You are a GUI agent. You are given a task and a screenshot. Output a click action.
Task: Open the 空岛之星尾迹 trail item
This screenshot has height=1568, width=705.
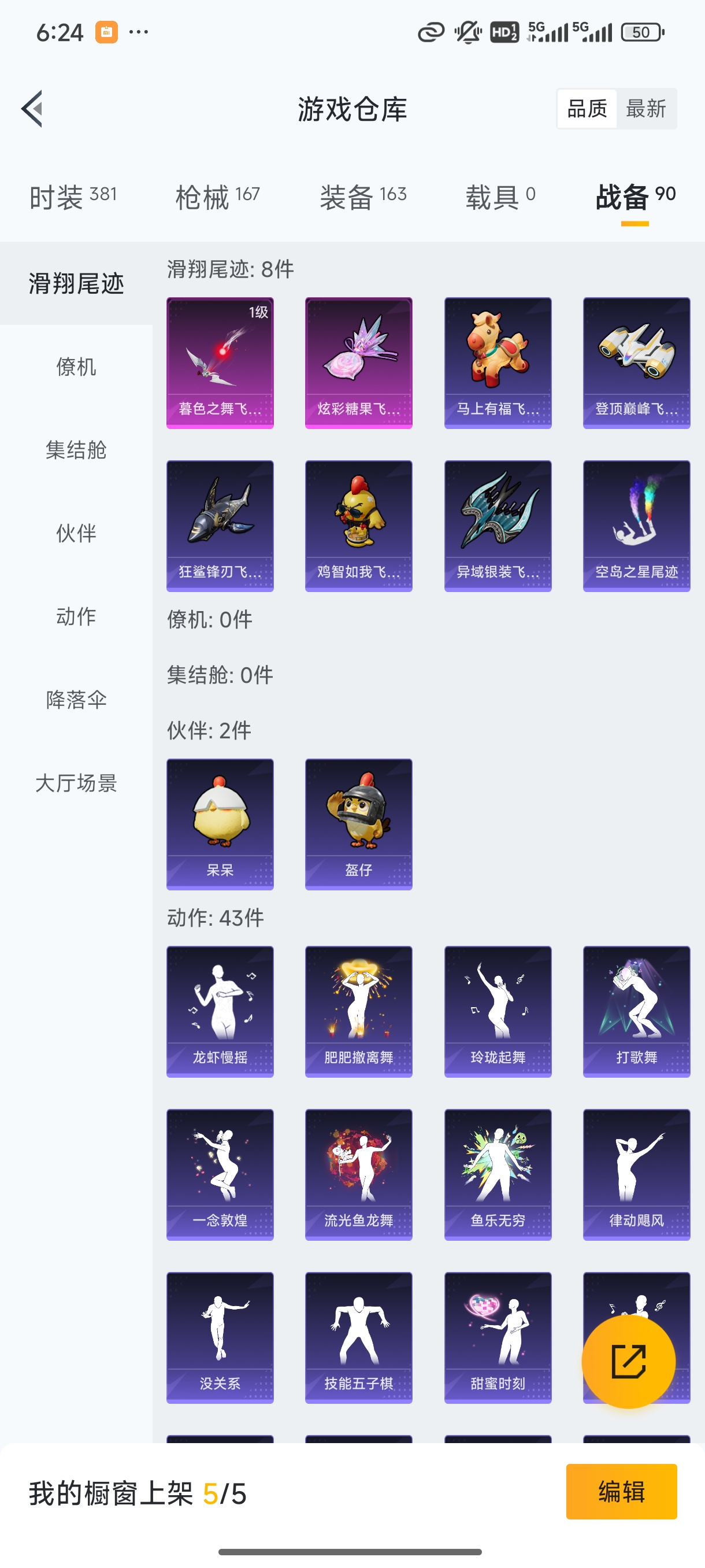(636, 527)
